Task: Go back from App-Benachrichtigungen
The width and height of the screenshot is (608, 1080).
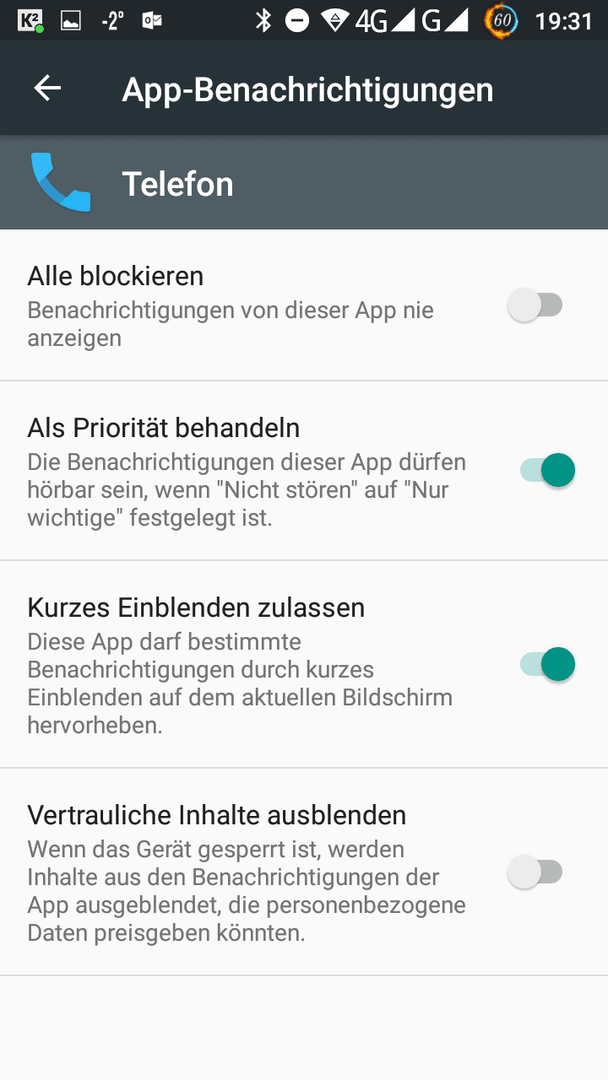Action: (x=48, y=88)
